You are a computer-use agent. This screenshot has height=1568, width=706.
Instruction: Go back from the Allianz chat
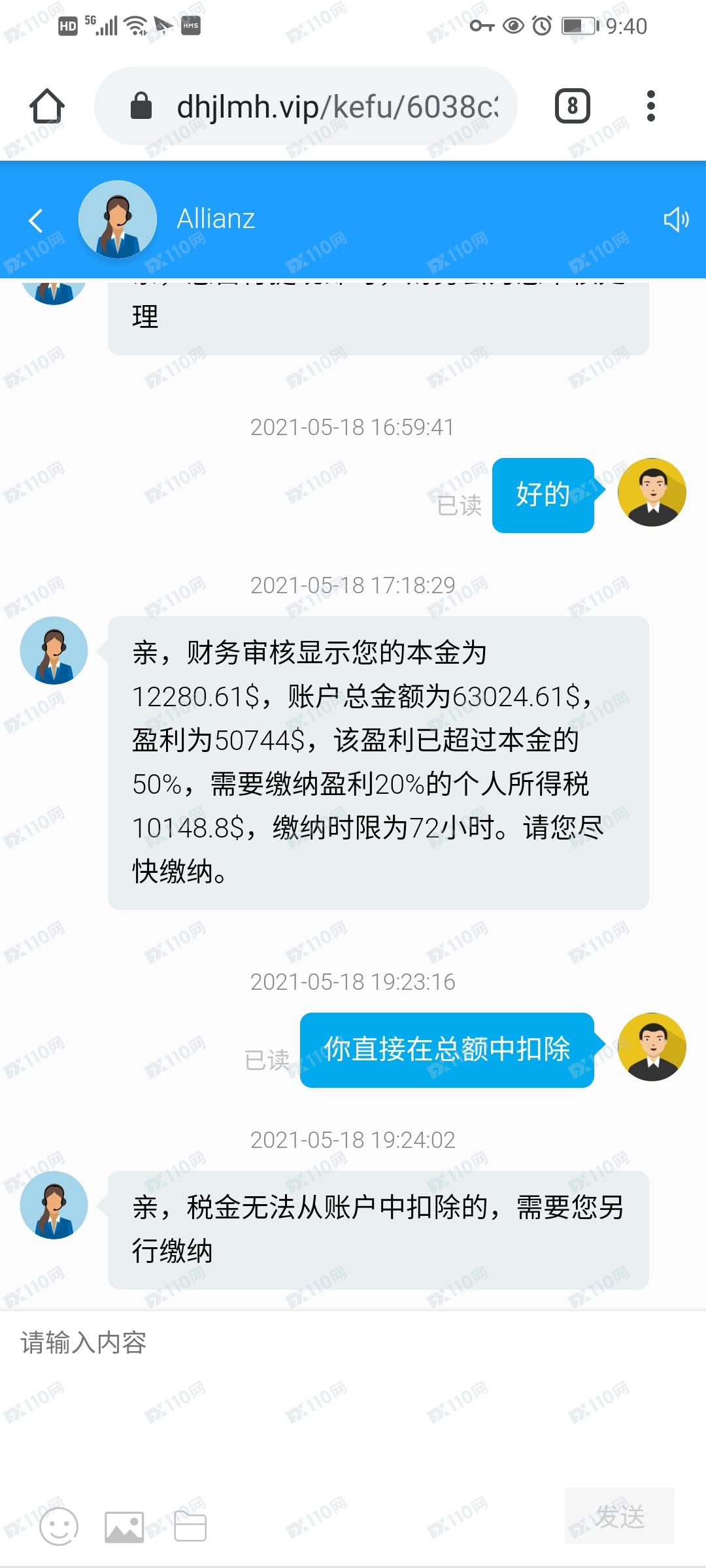(x=36, y=220)
